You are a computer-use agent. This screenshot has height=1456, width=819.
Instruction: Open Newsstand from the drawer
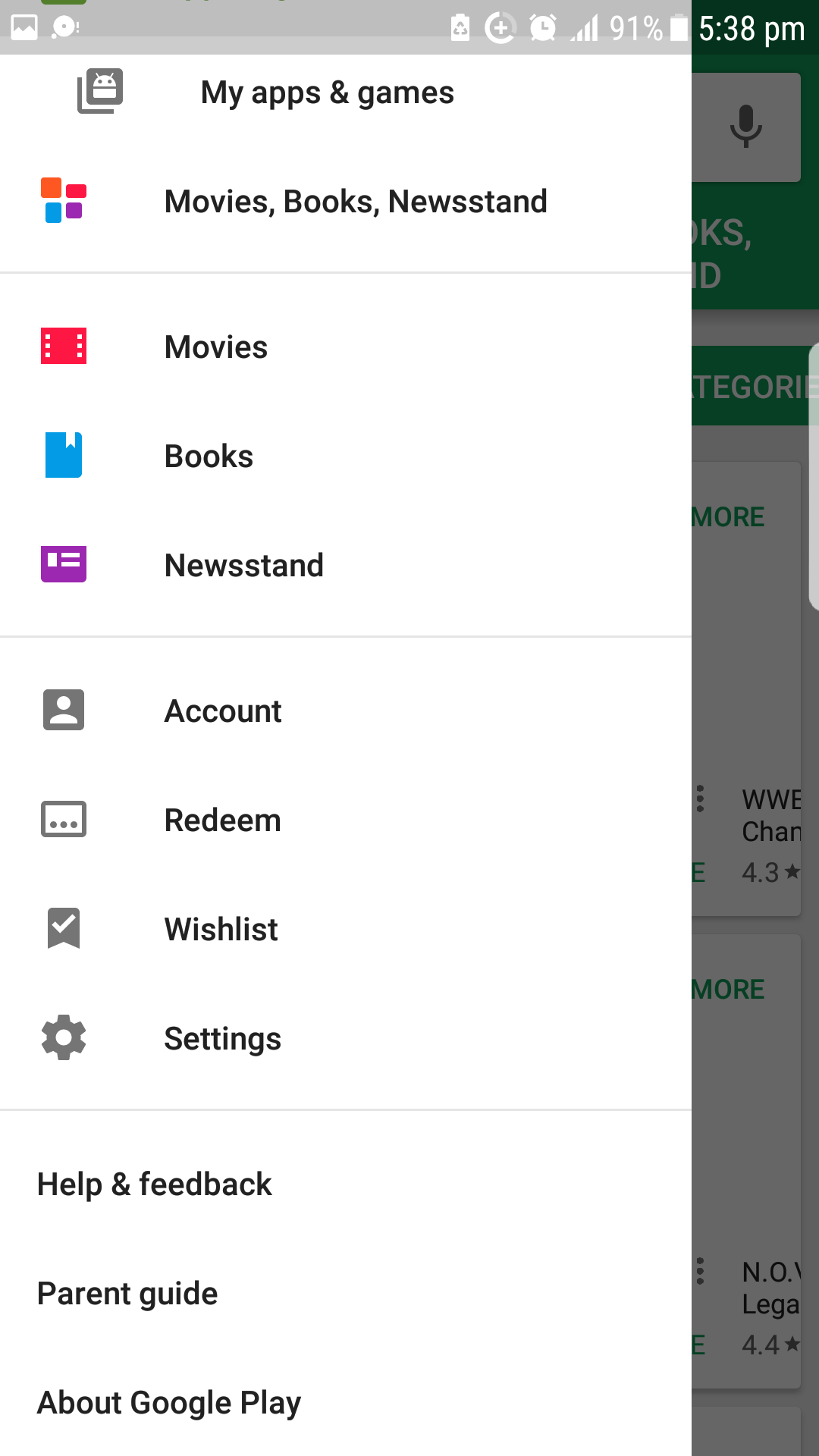pyautogui.click(x=346, y=566)
